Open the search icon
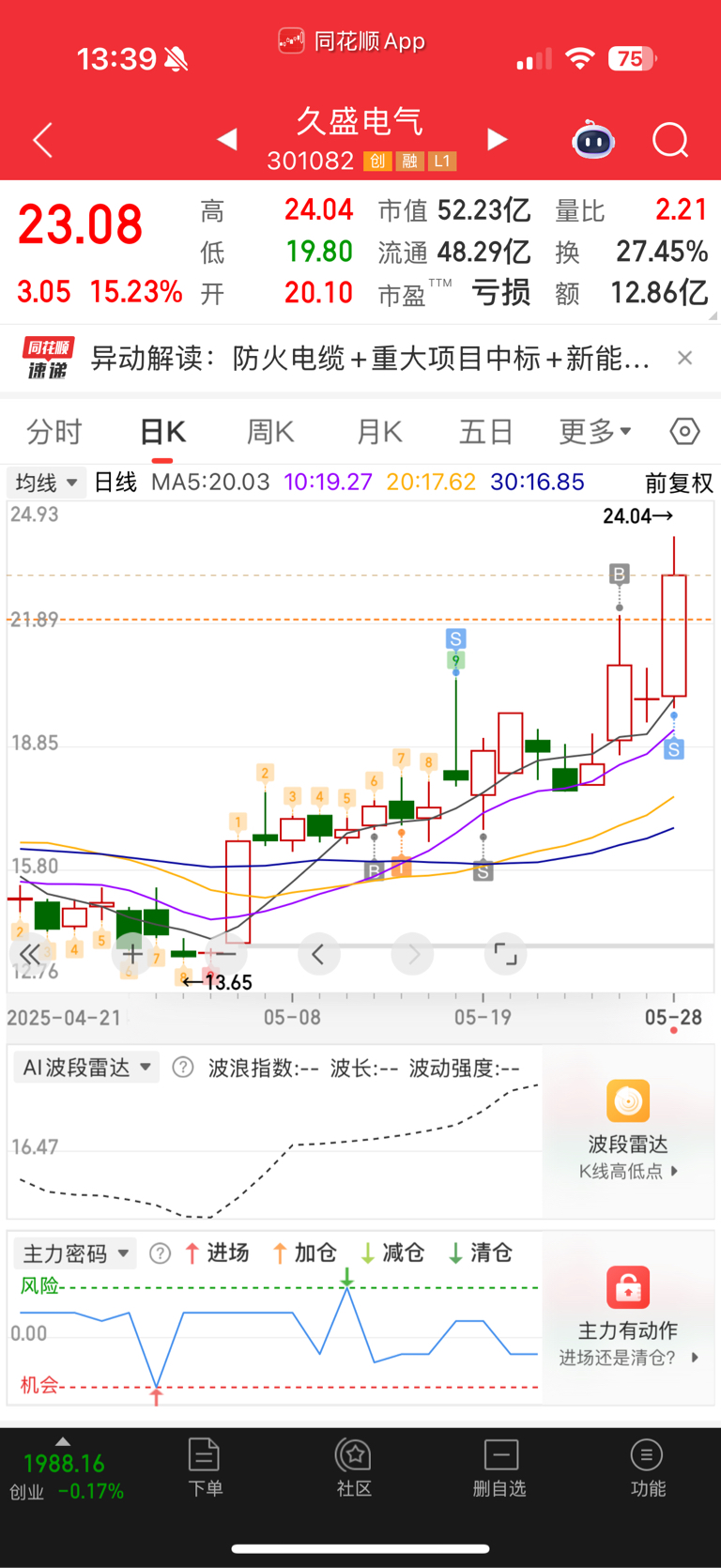Image resolution: width=721 pixels, height=1568 pixels. (x=670, y=141)
